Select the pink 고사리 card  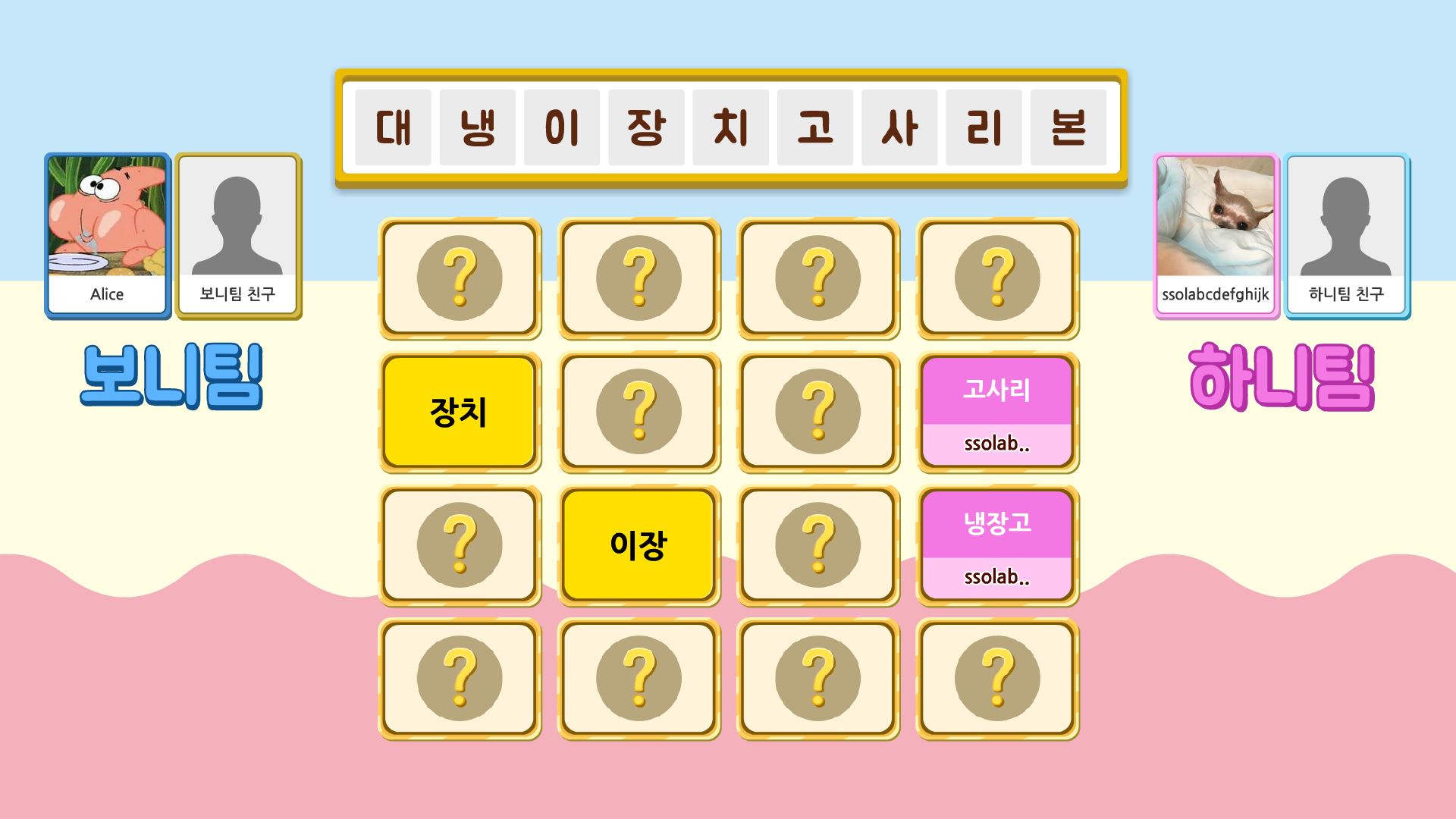pos(997,412)
